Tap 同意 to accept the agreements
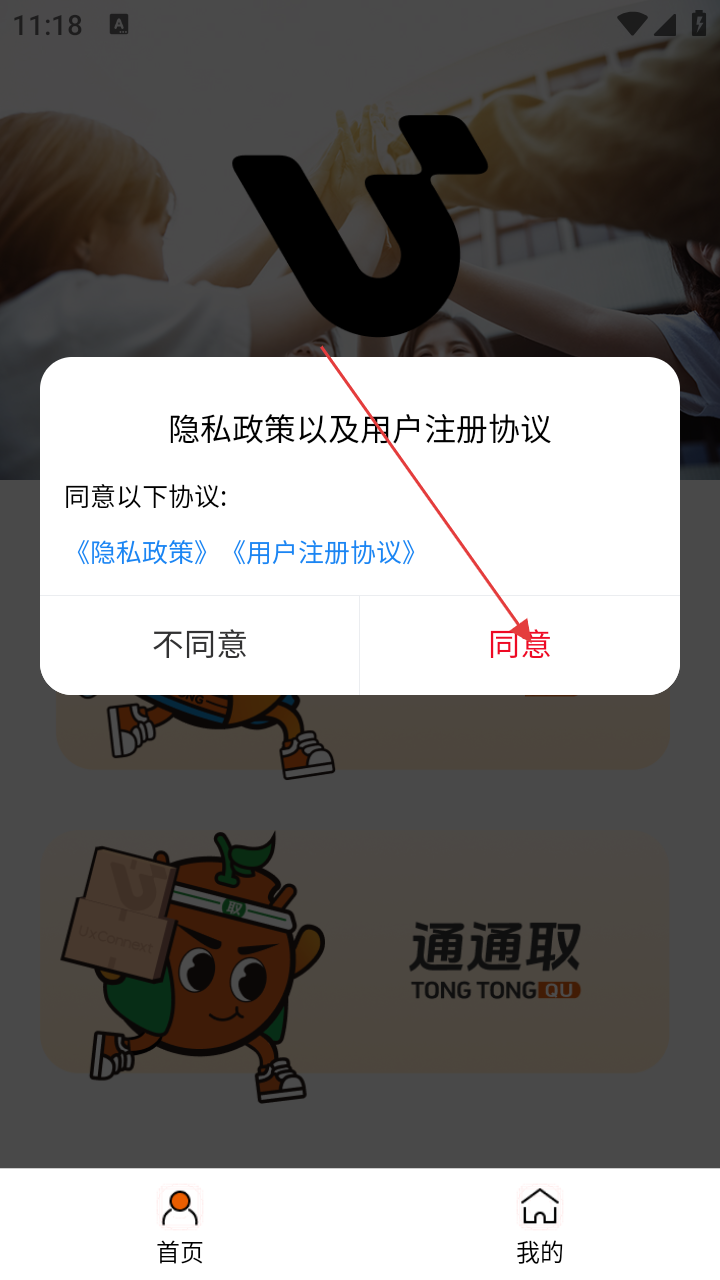This screenshot has height=1280, width=720. (520, 644)
